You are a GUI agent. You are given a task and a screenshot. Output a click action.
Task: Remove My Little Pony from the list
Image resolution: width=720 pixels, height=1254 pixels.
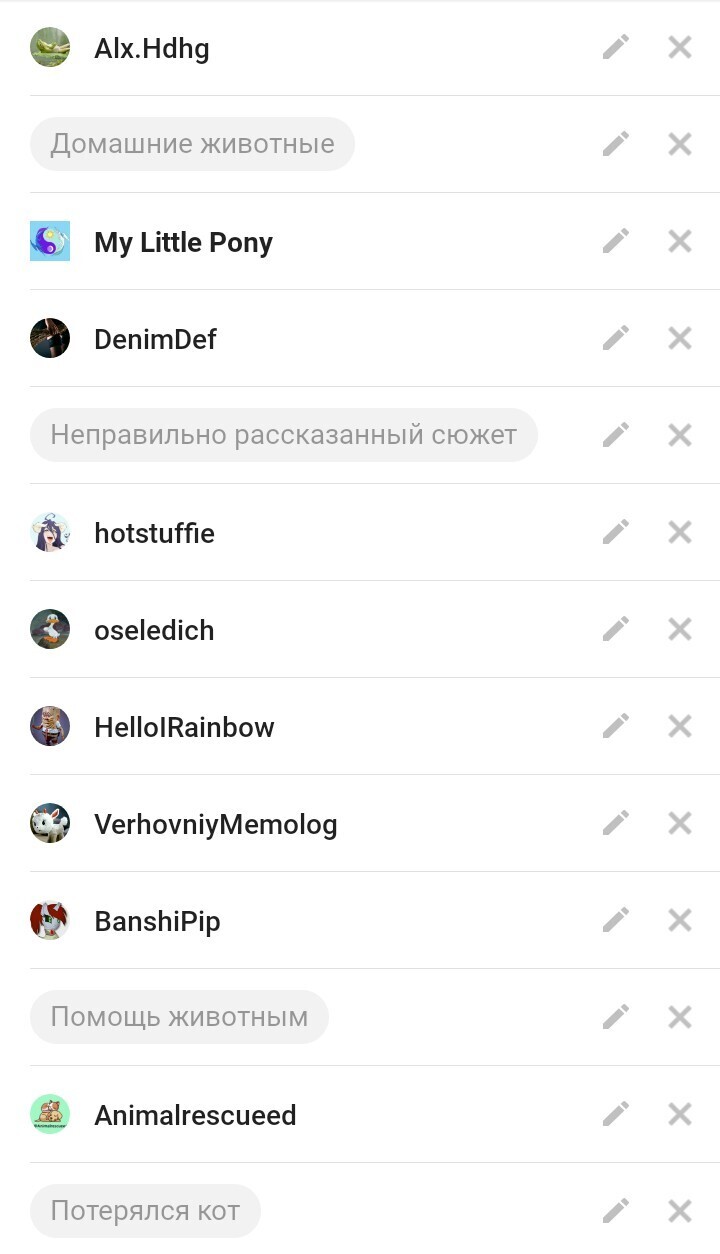point(680,241)
